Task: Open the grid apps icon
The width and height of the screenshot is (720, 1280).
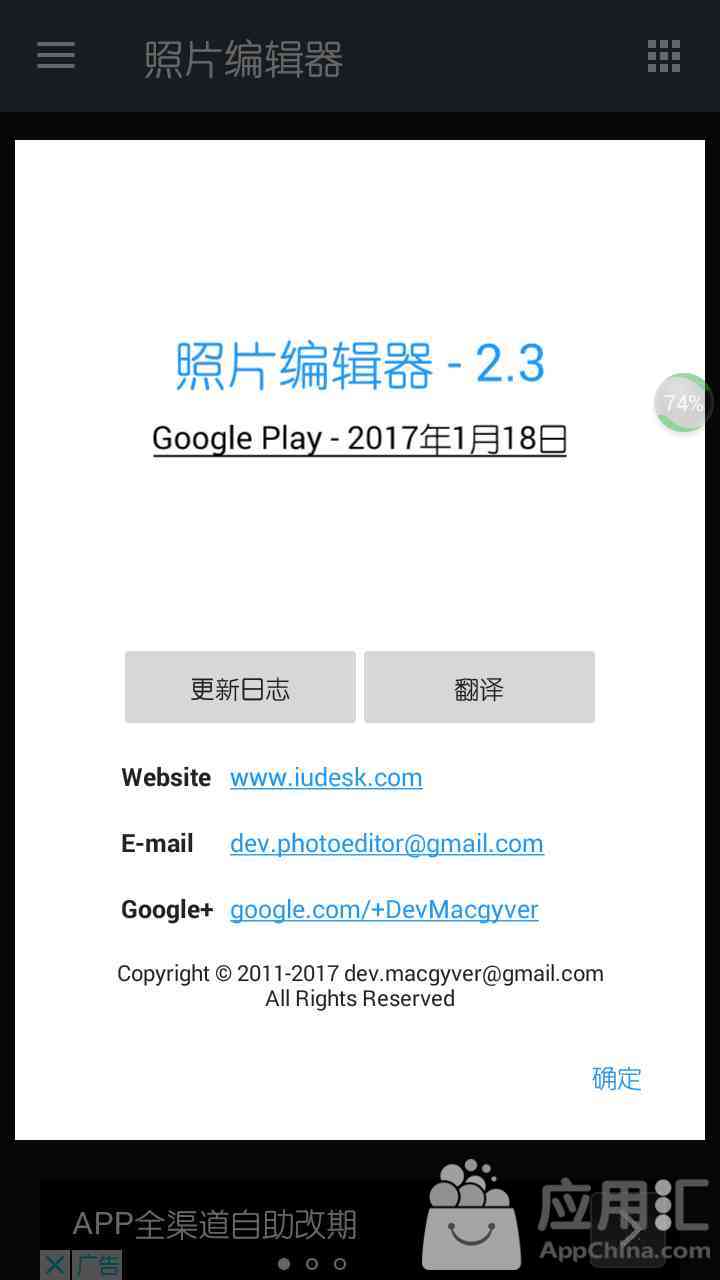Action: (x=664, y=56)
